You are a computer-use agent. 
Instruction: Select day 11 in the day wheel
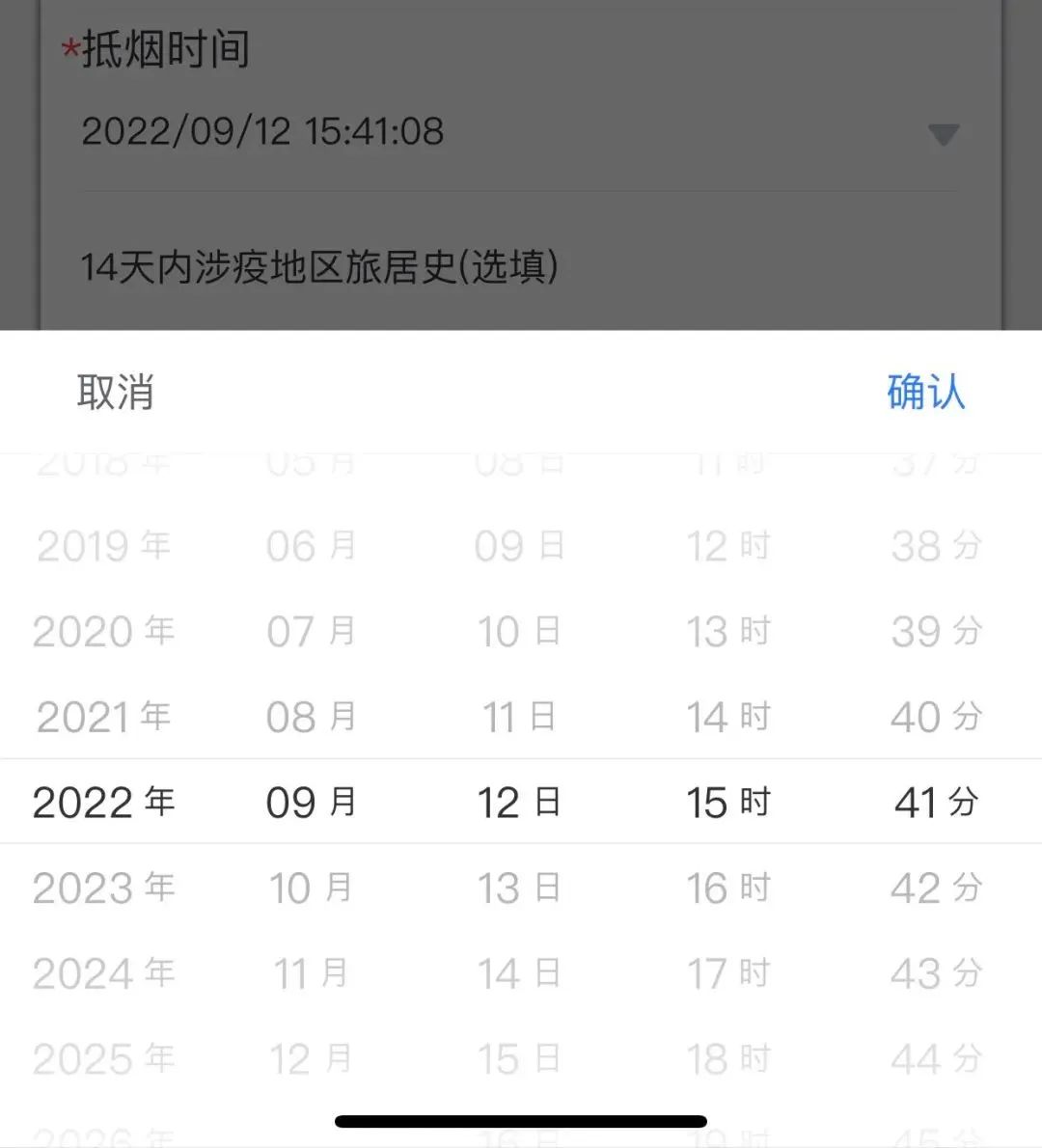(x=519, y=716)
